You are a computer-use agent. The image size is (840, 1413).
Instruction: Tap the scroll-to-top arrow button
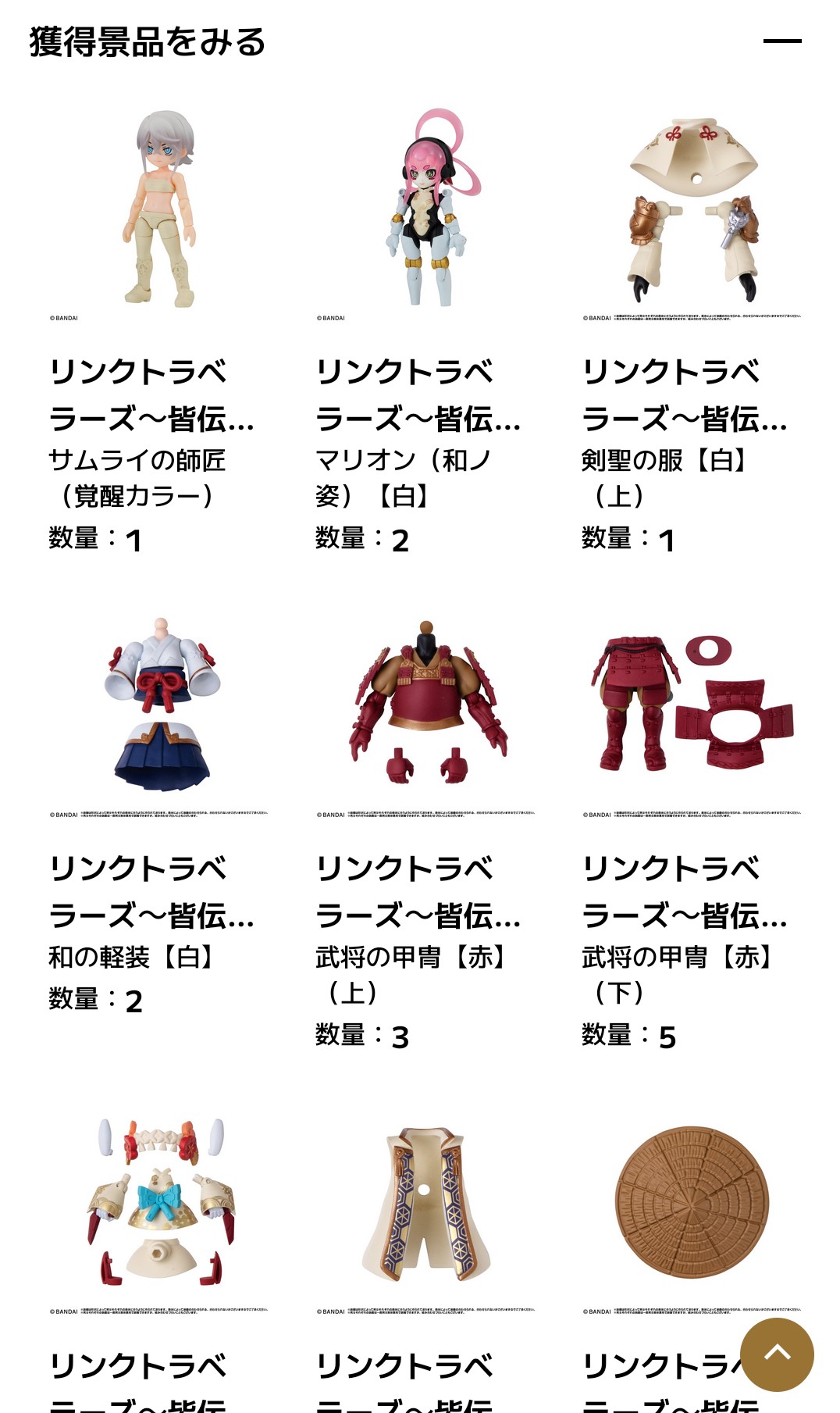coord(776,1354)
